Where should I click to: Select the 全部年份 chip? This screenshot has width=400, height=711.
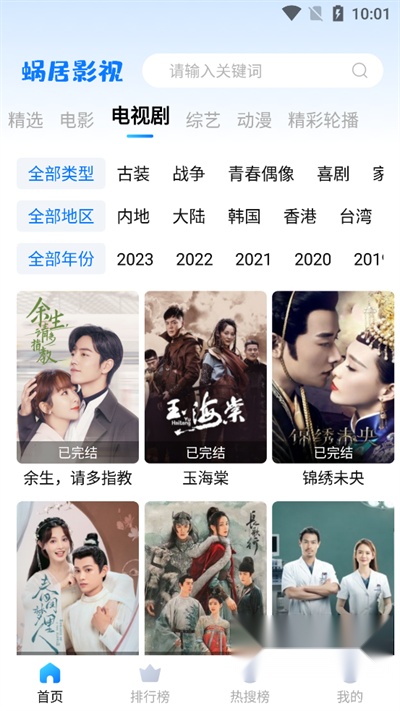(61, 259)
